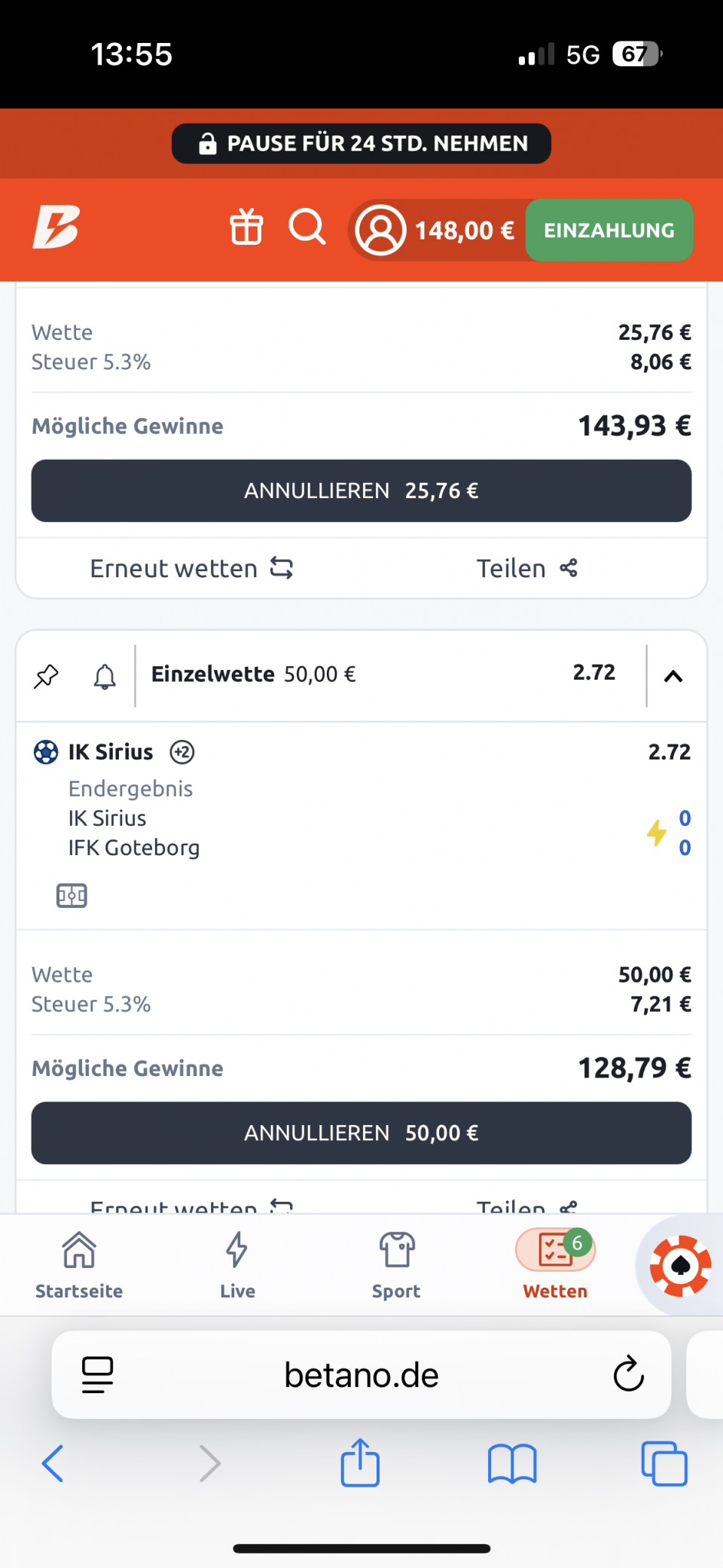This screenshot has height=1568, width=723.
Task: Collapse the Einzelwette 50,00 € card
Action: pyautogui.click(x=673, y=676)
